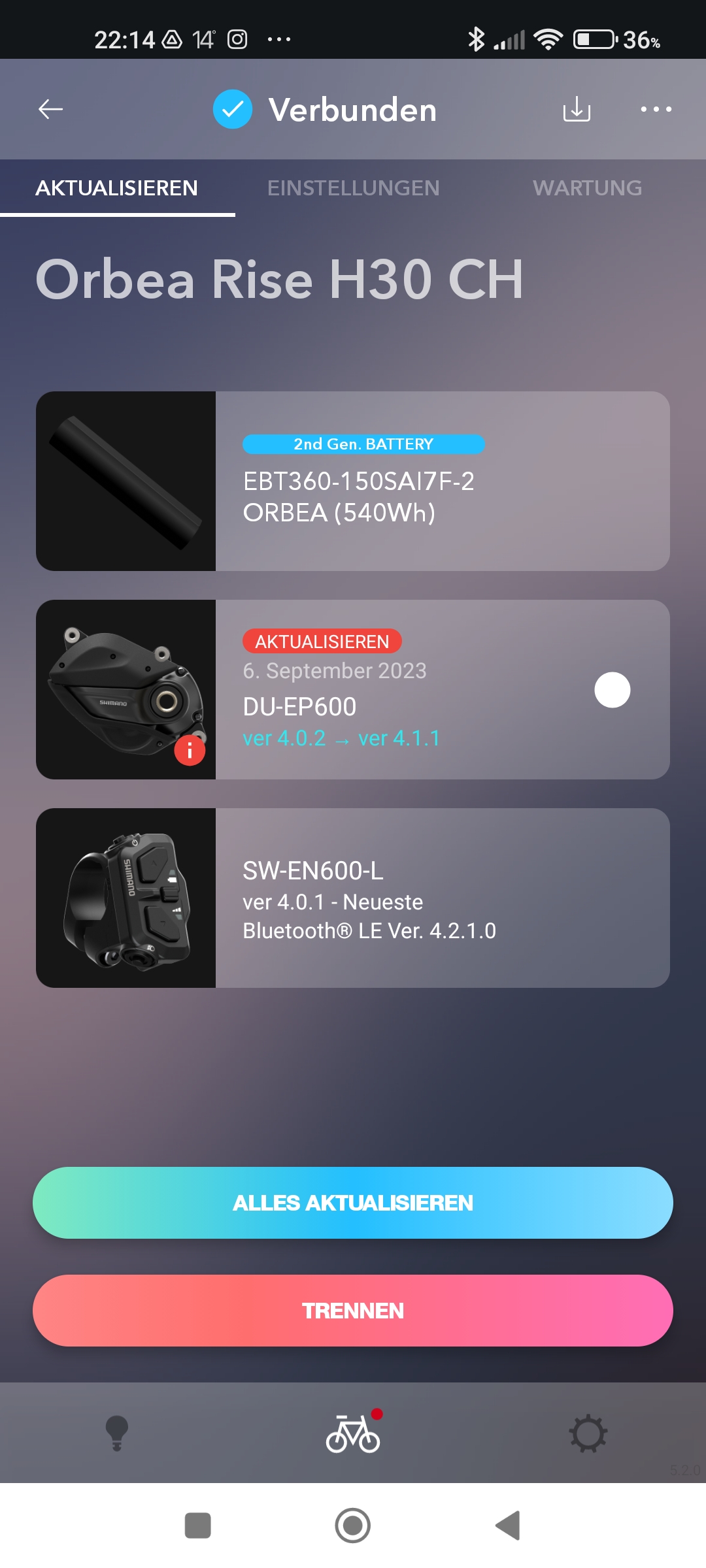Tap the red info badge on DU-EP600

tap(190, 751)
